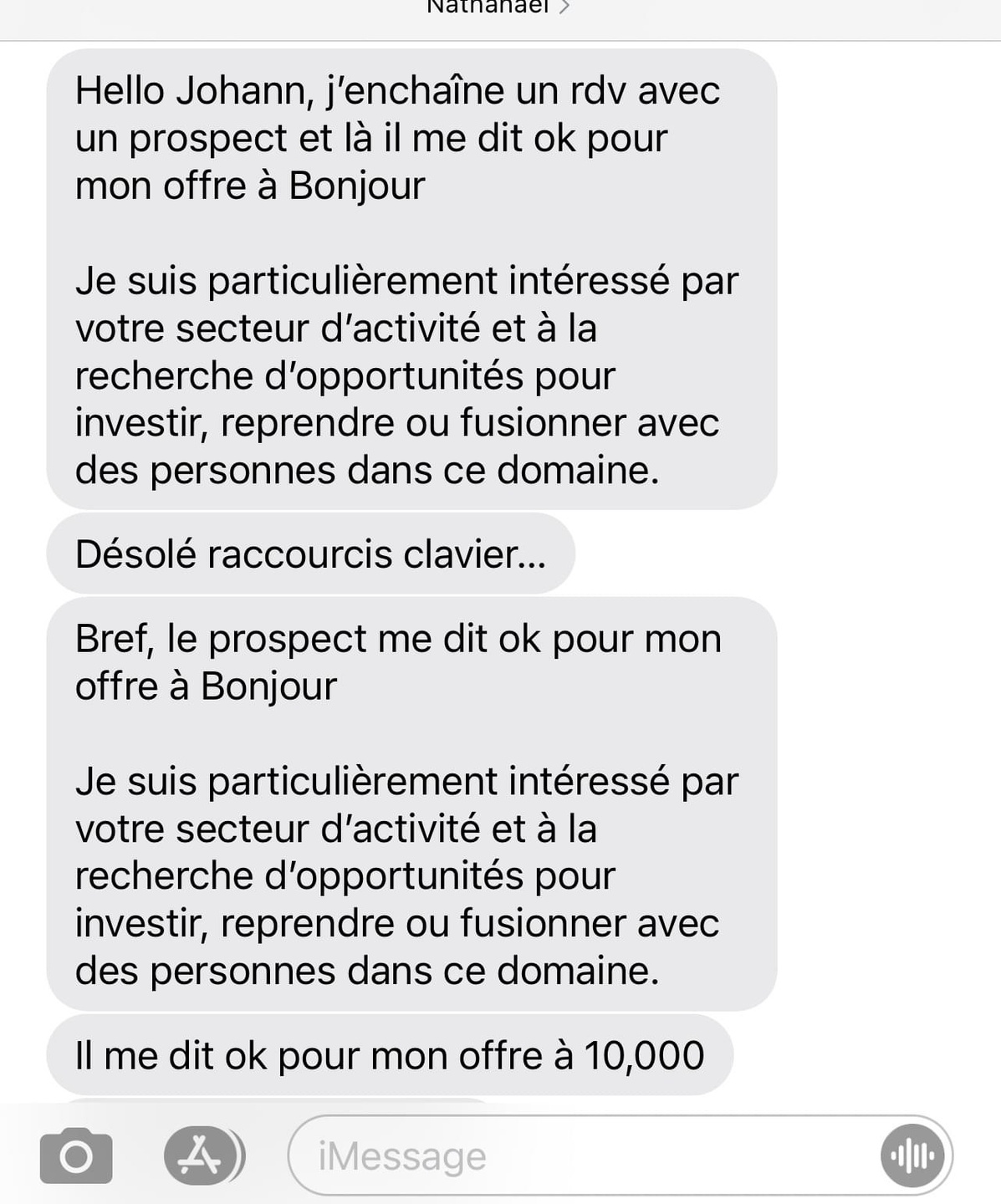Image resolution: width=1001 pixels, height=1204 pixels.
Task: Tap the iMessage text field
Action: (581, 1156)
